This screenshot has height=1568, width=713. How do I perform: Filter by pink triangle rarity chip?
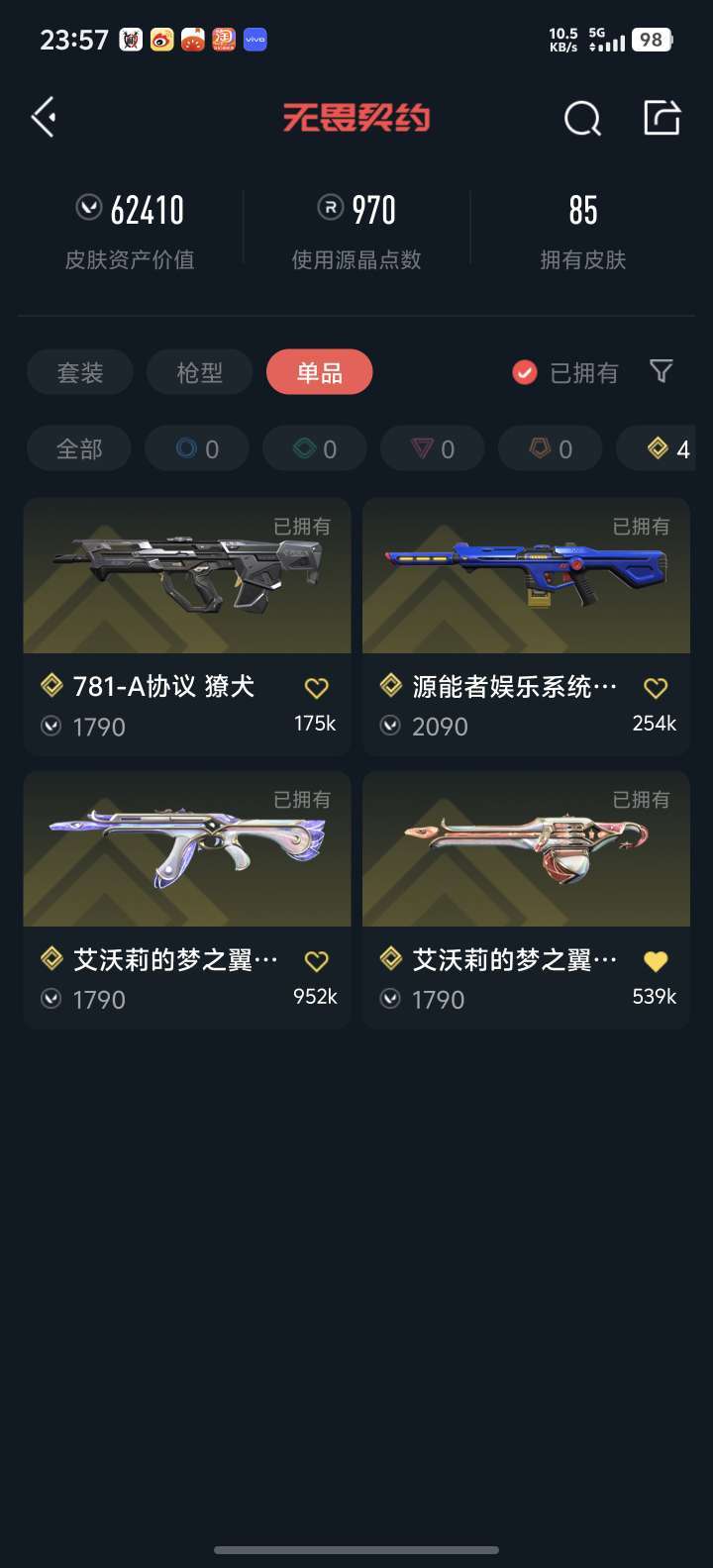pyautogui.click(x=433, y=448)
